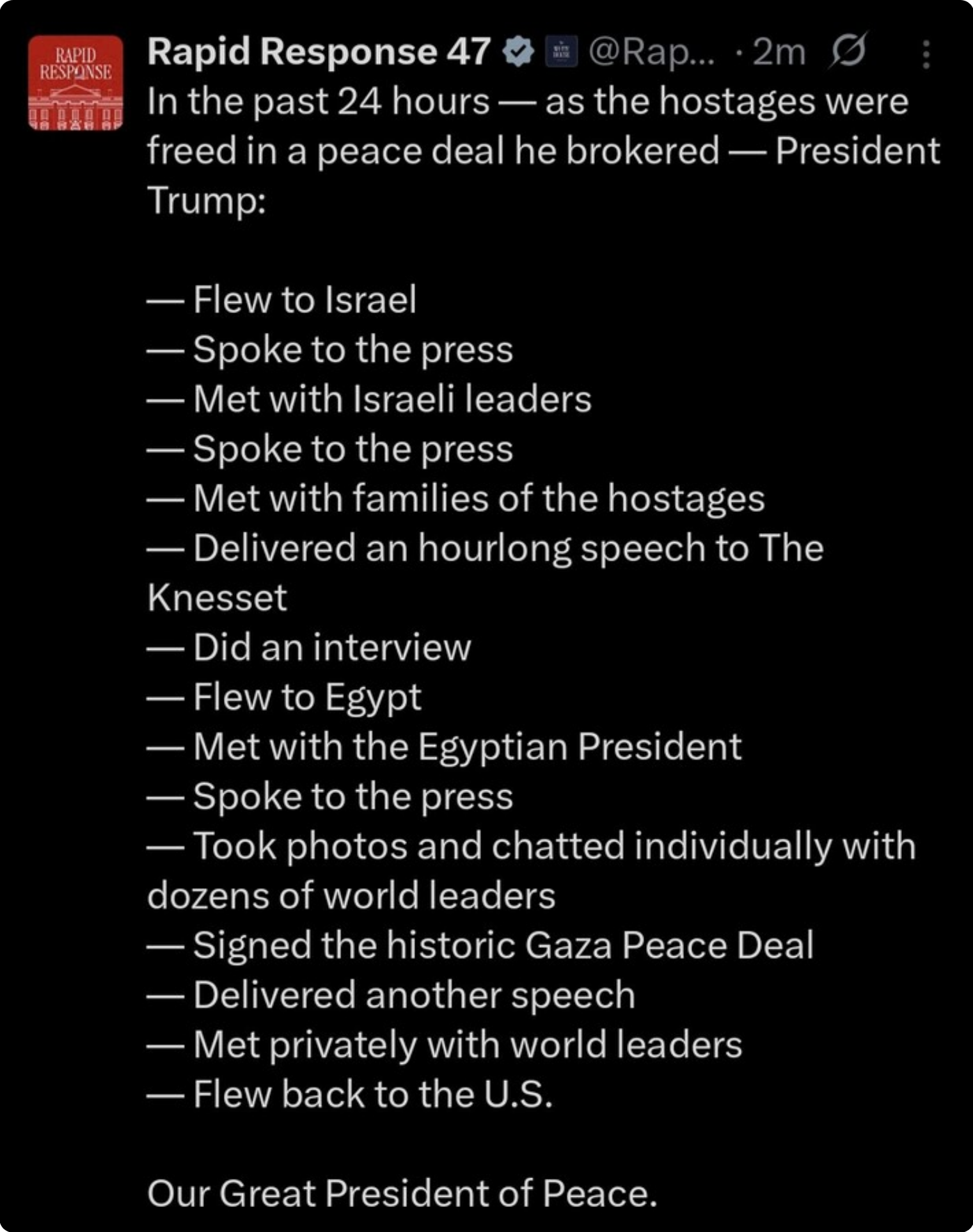Open the post overflow menu
This screenshot has height=1232, width=973.
pos(925,54)
